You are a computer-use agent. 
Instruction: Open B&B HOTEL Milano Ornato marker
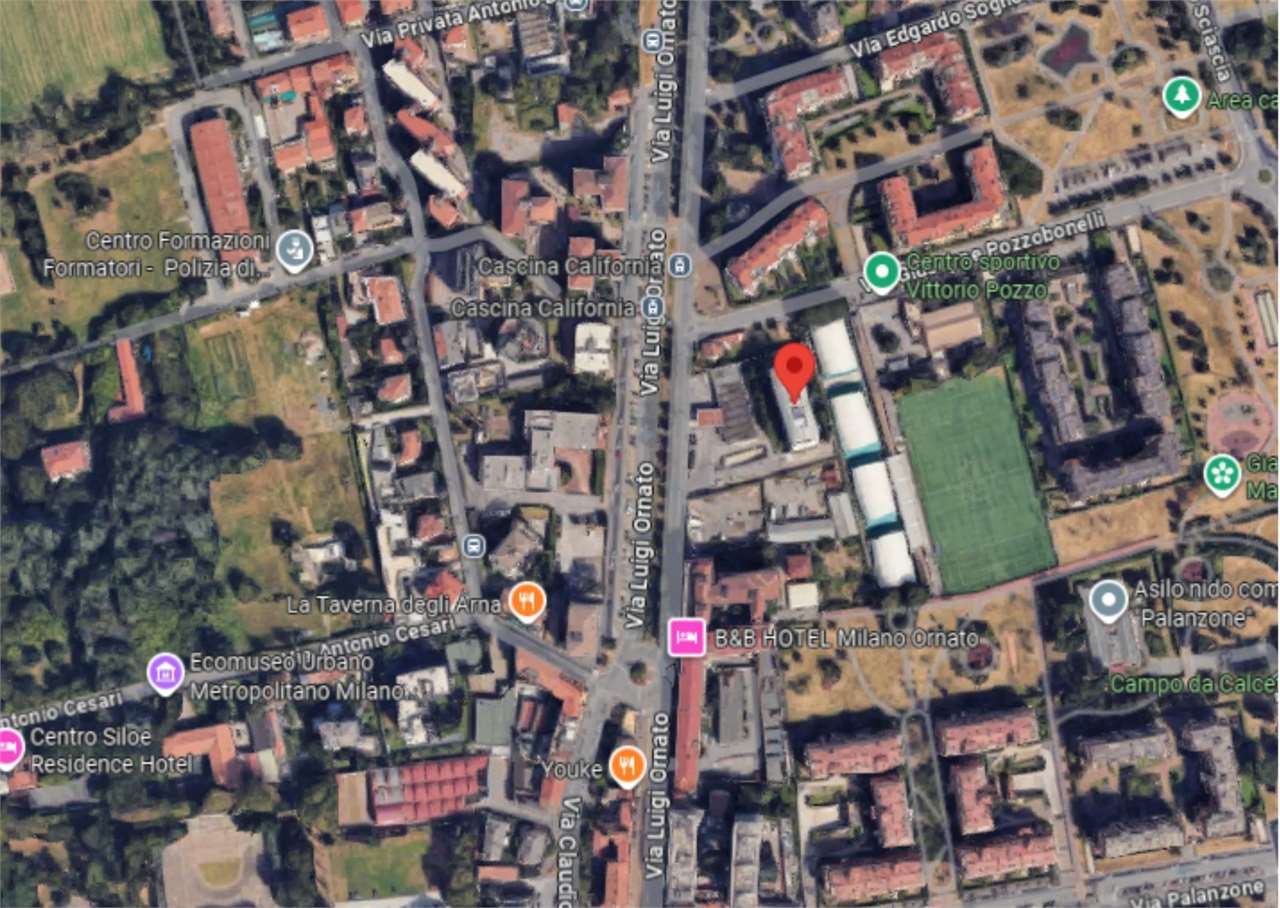[687, 637]
